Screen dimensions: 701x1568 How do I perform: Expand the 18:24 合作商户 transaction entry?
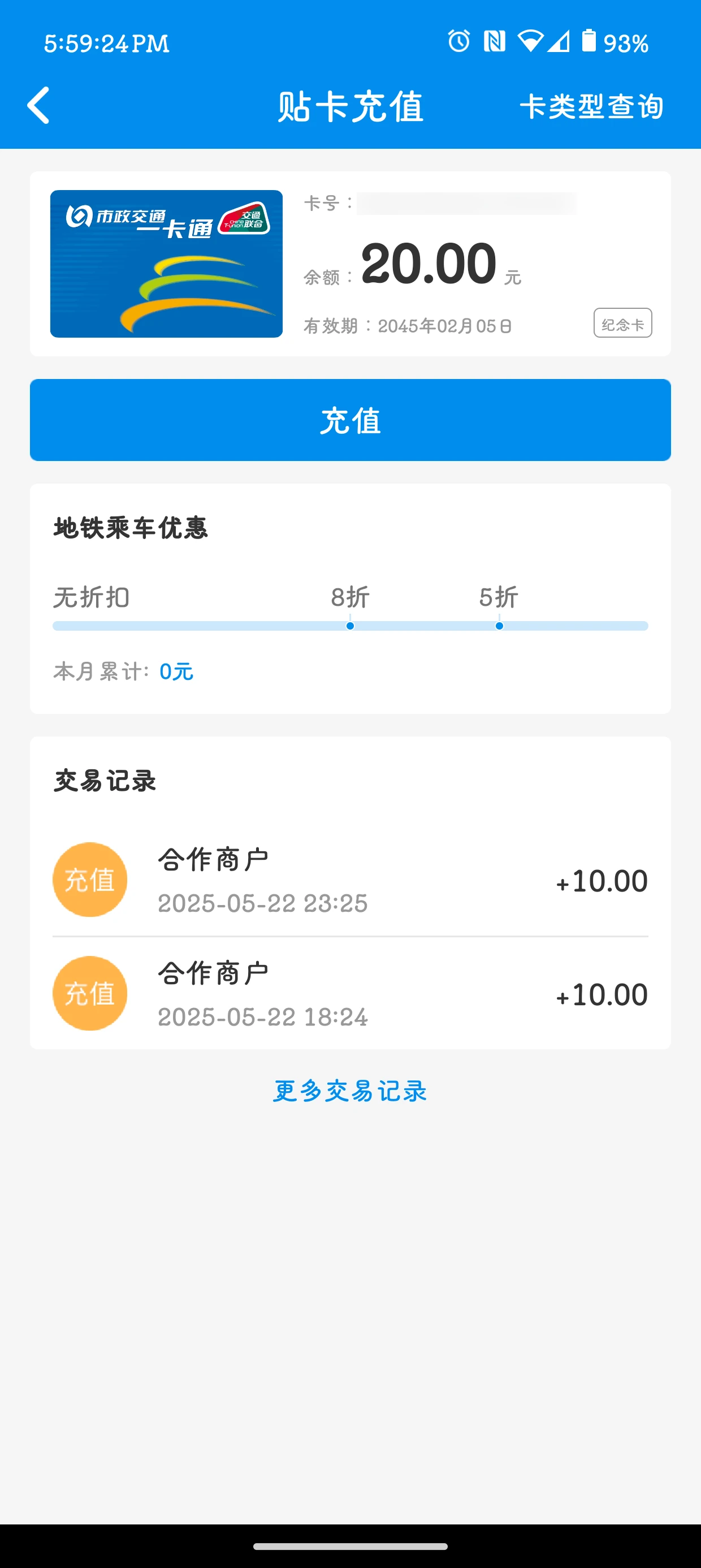(350, 992)
